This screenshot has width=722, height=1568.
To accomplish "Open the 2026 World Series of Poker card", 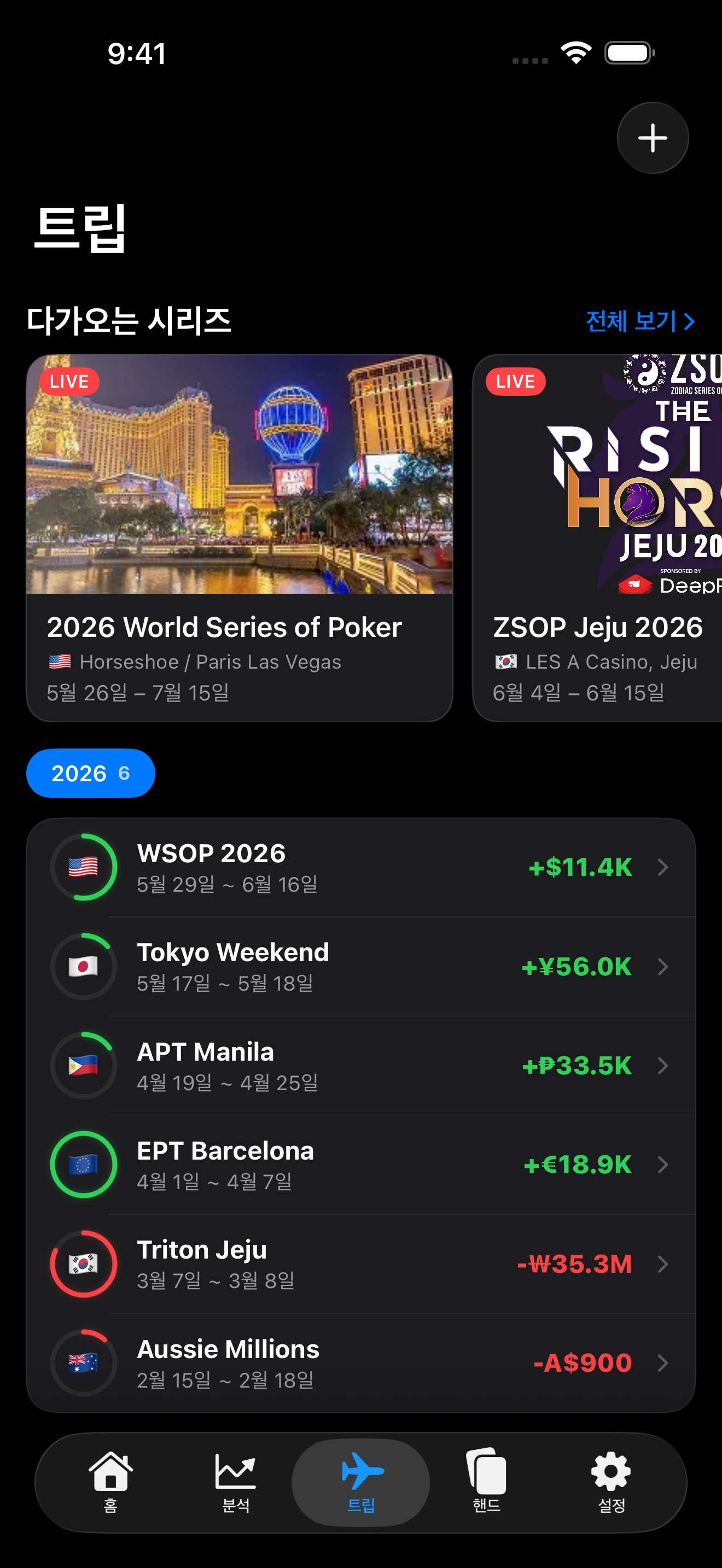I will coord(239,538).
